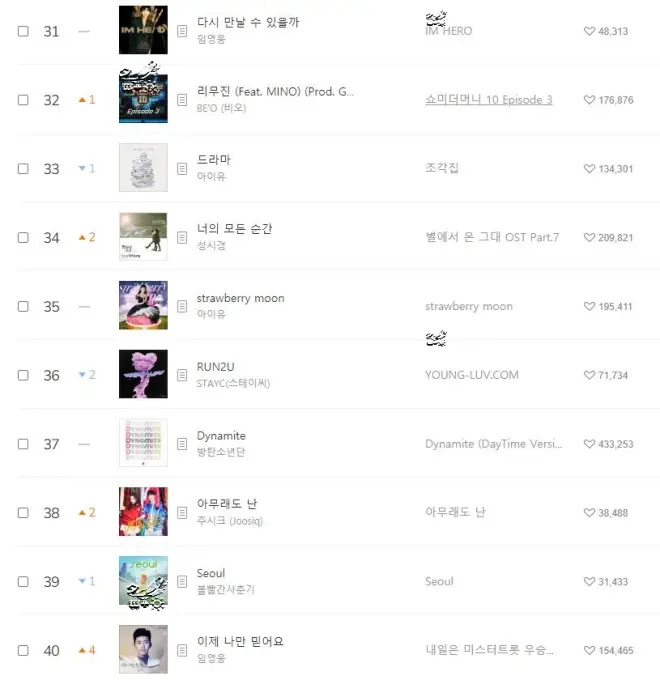The height and width of the screenshot is (680, 660).
Task: View the YOUNG-LUV.COM album page
Action: [472, 375]
